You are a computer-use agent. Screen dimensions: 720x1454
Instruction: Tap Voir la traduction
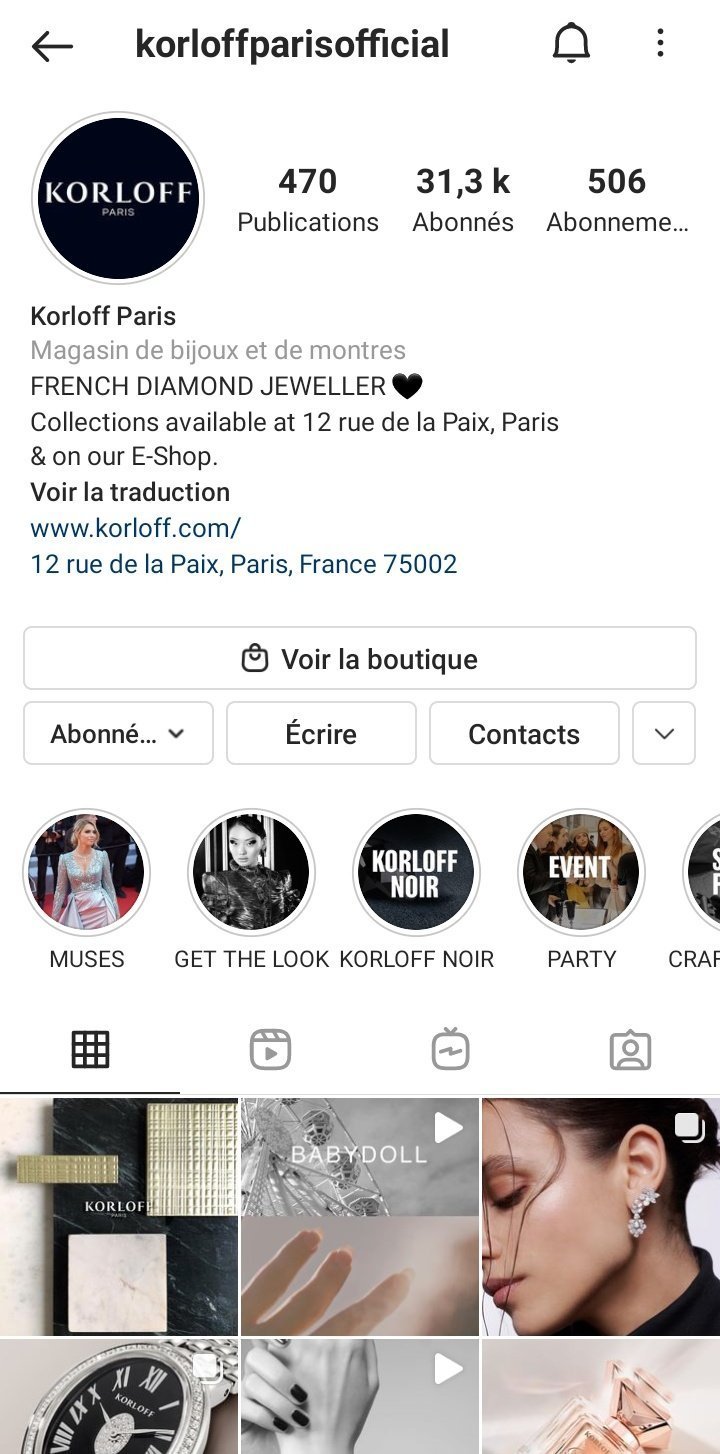[130, 492]
